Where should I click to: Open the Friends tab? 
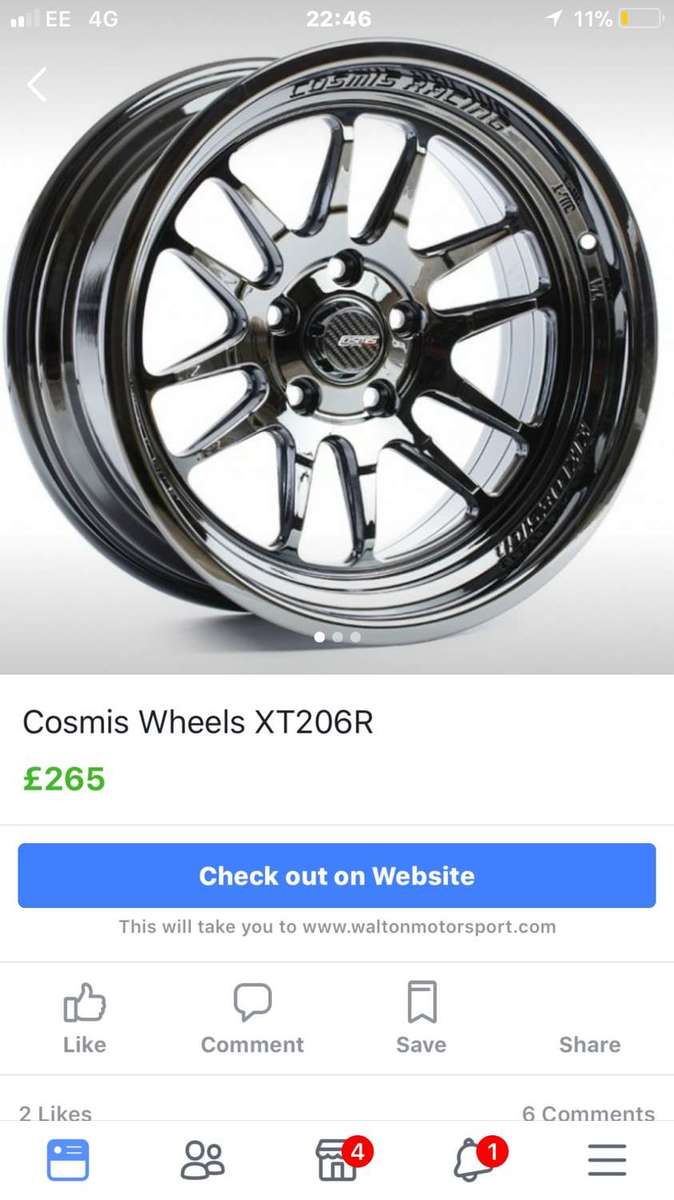point(203,1160)
